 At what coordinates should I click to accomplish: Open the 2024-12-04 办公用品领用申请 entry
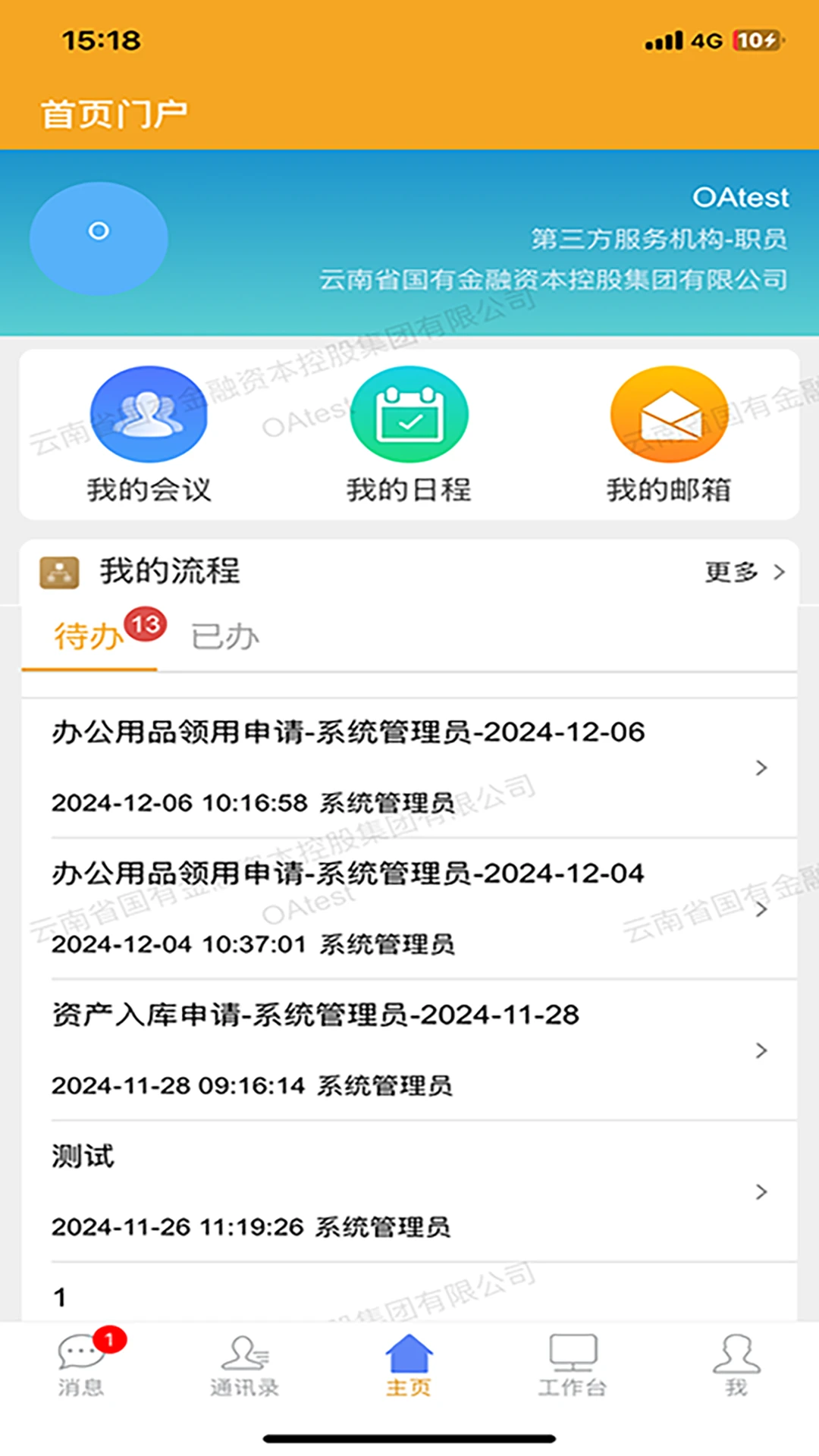coord(761,908)
